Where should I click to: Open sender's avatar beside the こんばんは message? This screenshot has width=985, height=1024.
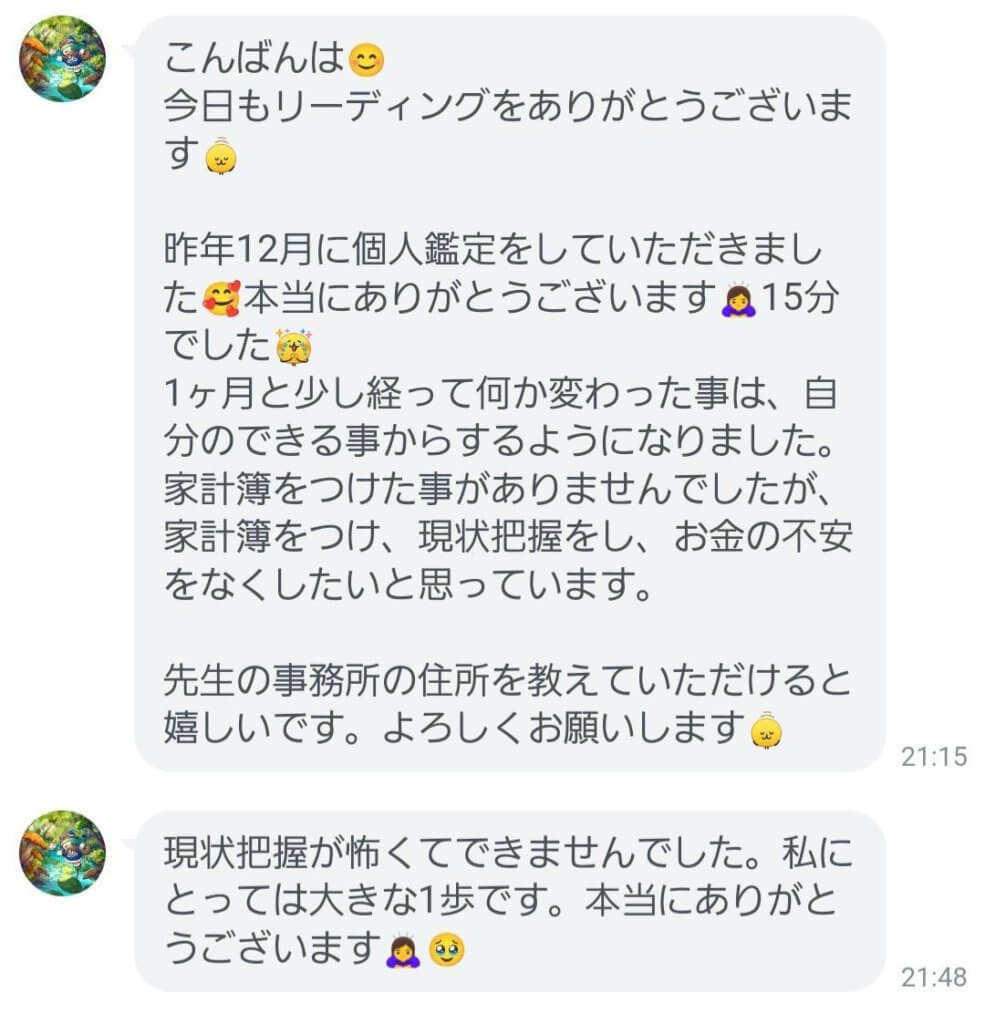coord(63,58)
